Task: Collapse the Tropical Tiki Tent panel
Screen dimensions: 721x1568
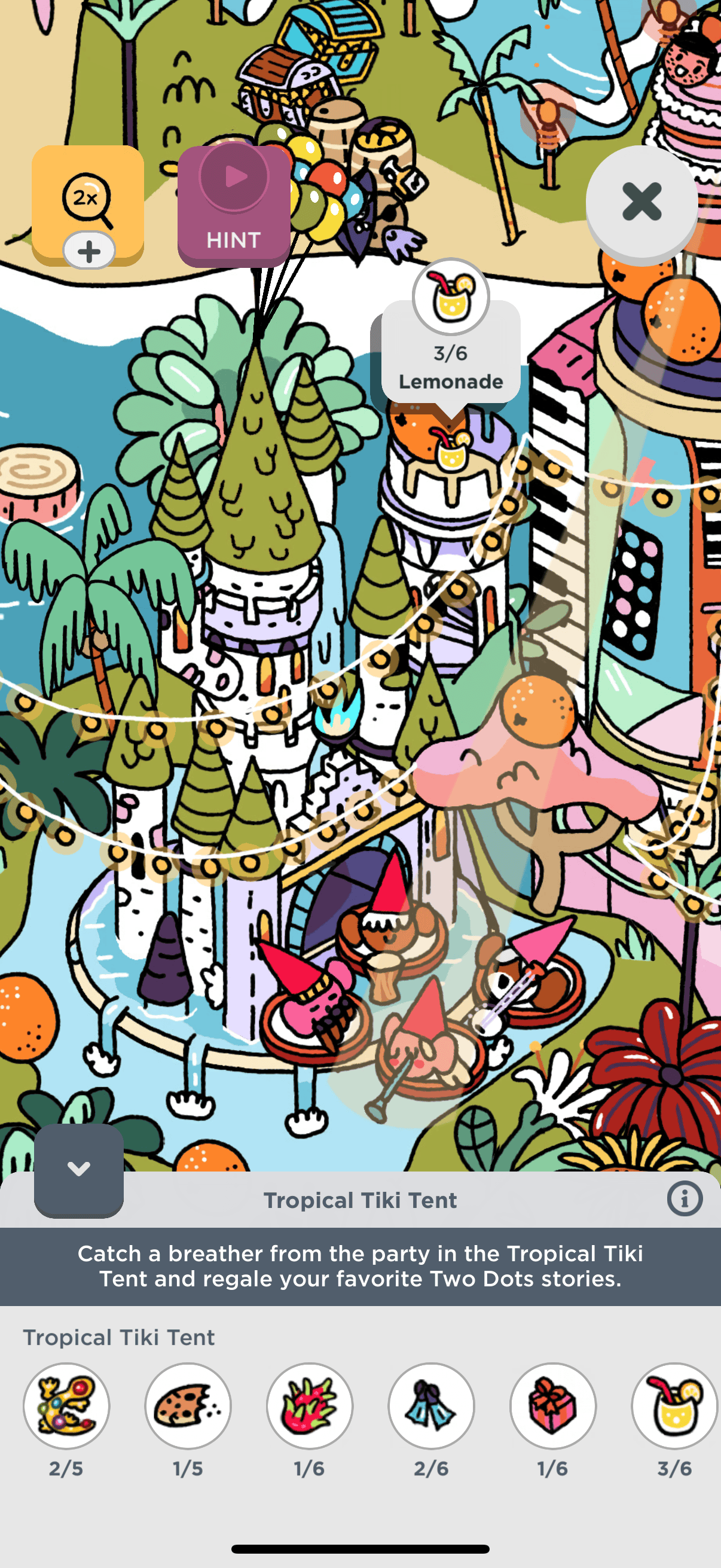Action: coord(78,1169)
